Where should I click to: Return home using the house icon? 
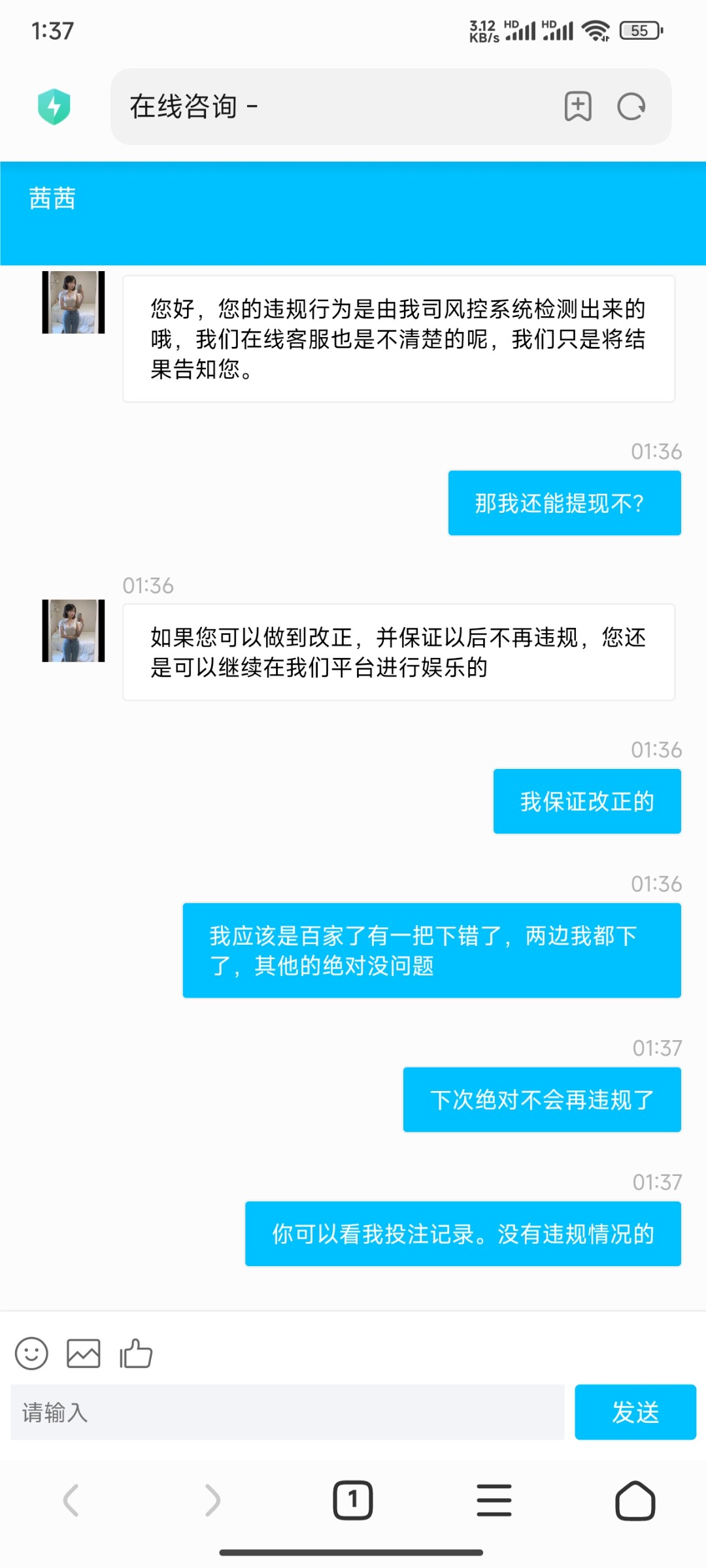pyautogui.click(x=635, y=1500)
